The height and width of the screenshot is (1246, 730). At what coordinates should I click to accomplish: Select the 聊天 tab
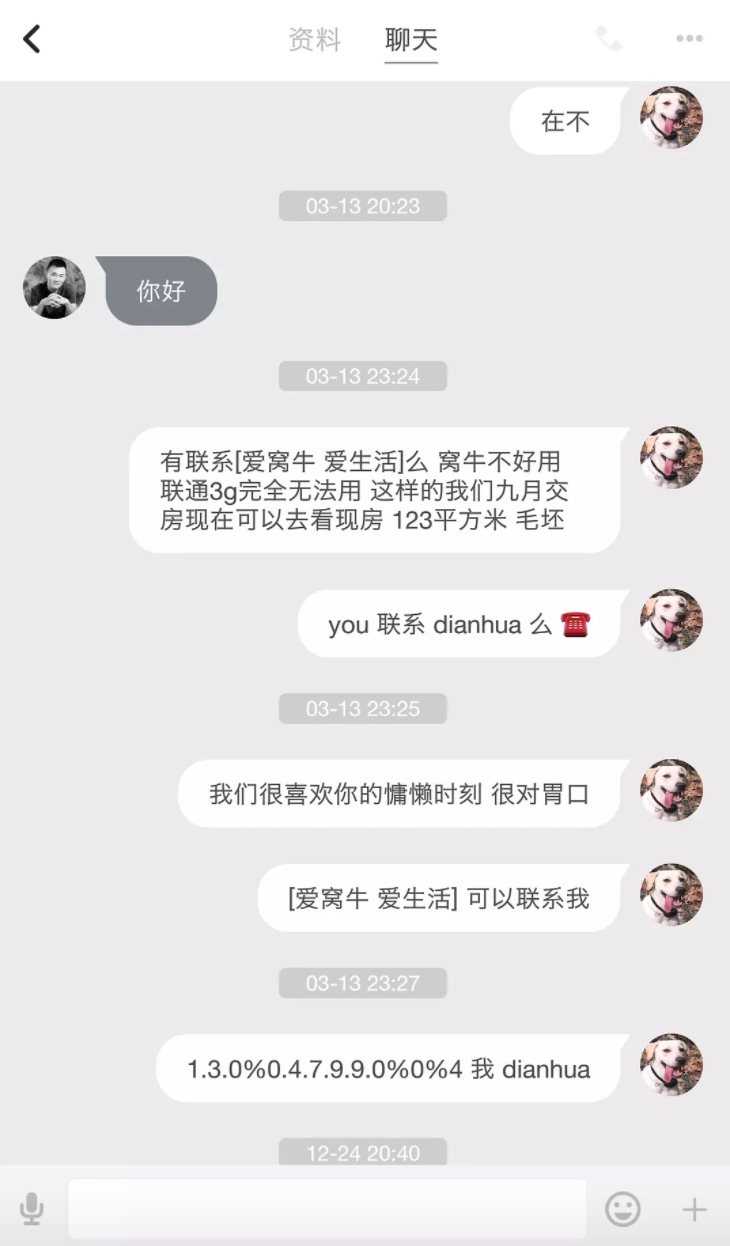411,40
